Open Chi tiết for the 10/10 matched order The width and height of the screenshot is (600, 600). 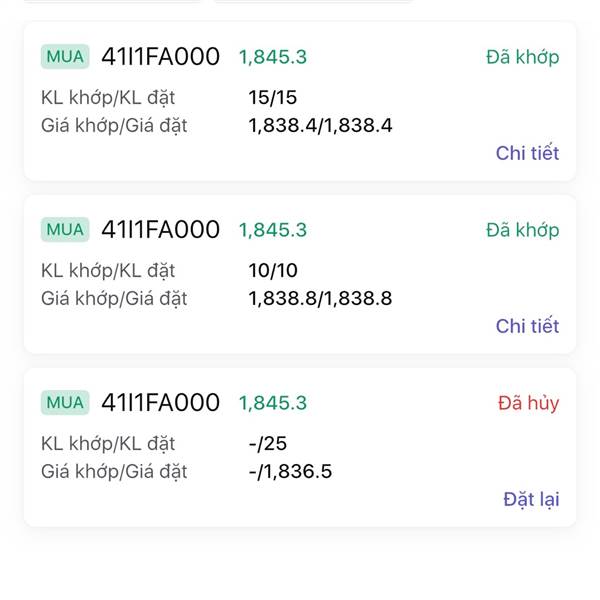pos(527,326)
